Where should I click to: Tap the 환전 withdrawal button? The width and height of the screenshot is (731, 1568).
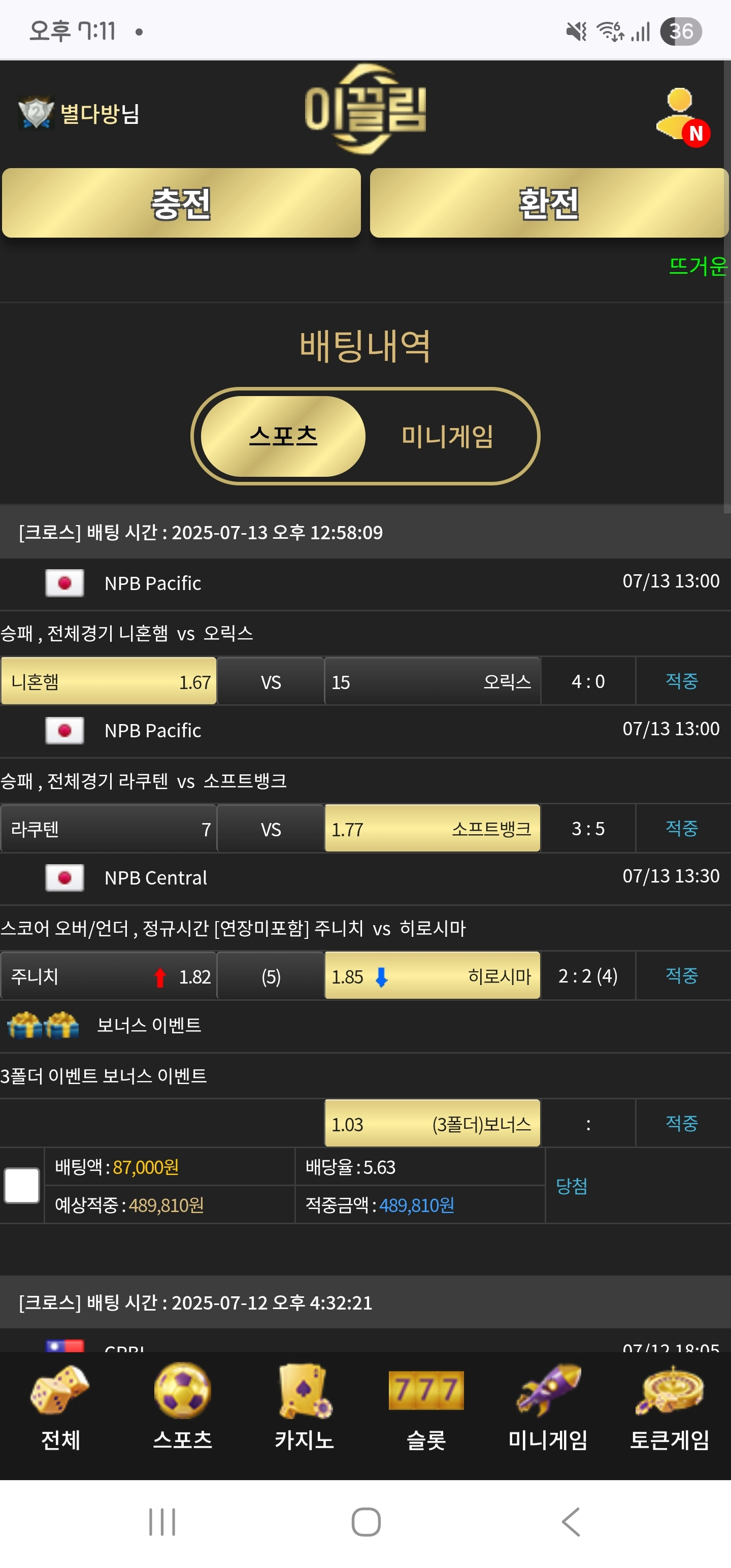(548, 203)
